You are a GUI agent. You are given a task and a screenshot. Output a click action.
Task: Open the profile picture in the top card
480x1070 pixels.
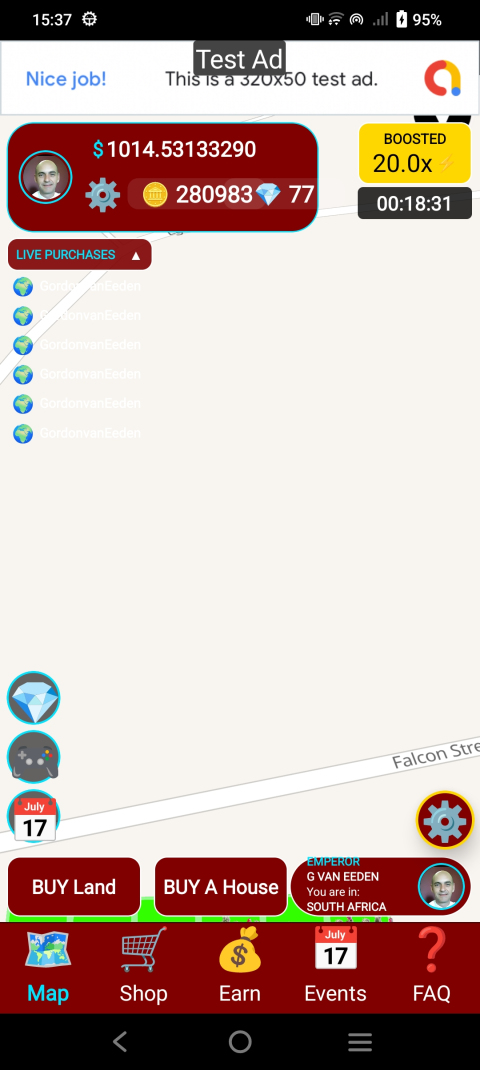(46, 177)
